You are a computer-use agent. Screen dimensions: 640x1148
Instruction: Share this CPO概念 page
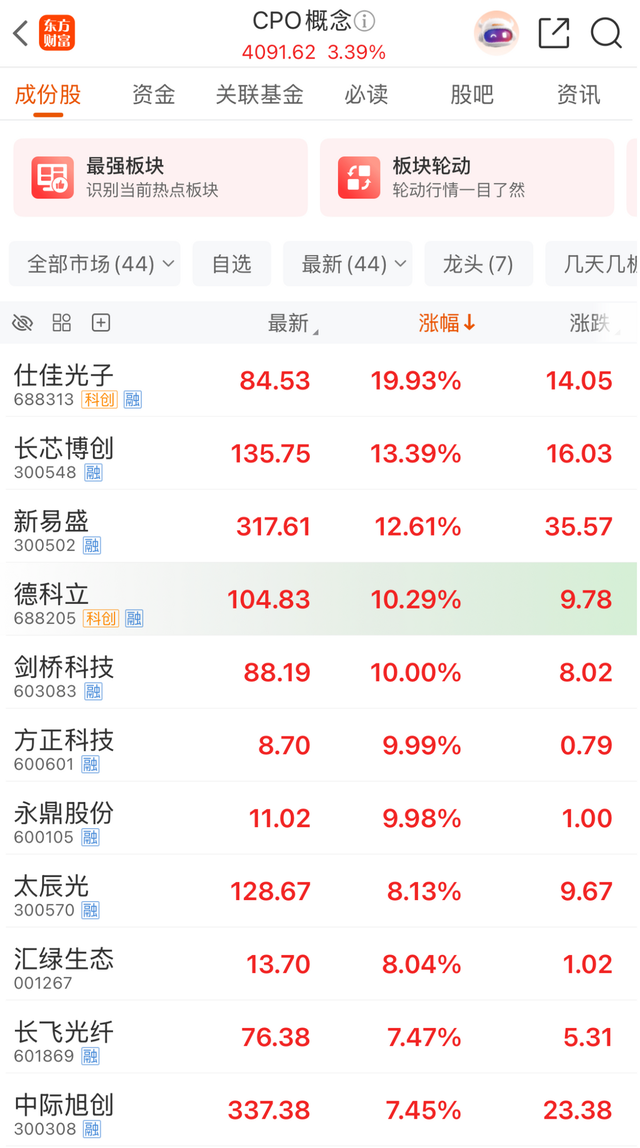pyautogui.click(x=554, y=33)
